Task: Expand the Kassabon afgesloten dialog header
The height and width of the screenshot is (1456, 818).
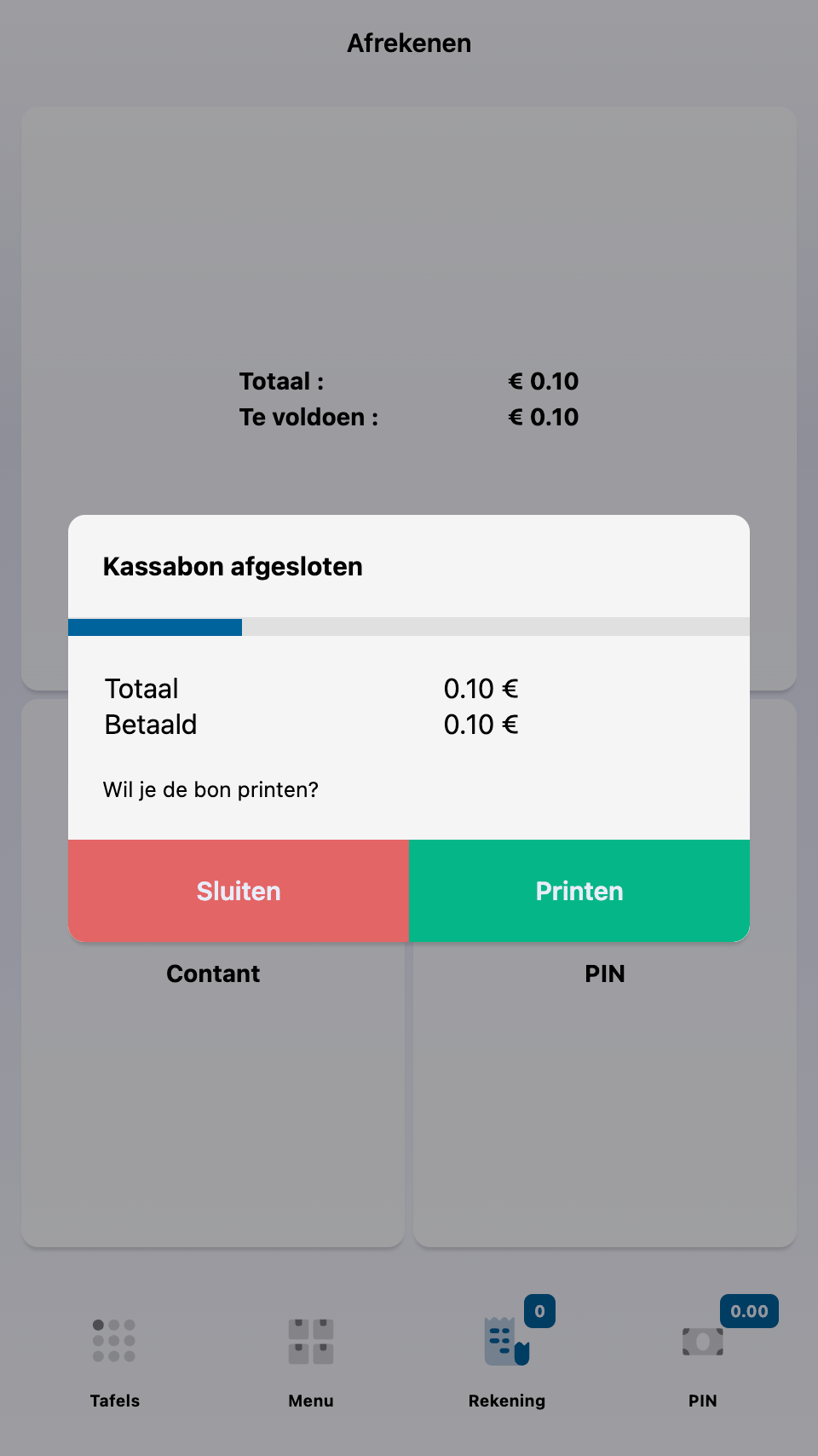Action: (233, 566)
